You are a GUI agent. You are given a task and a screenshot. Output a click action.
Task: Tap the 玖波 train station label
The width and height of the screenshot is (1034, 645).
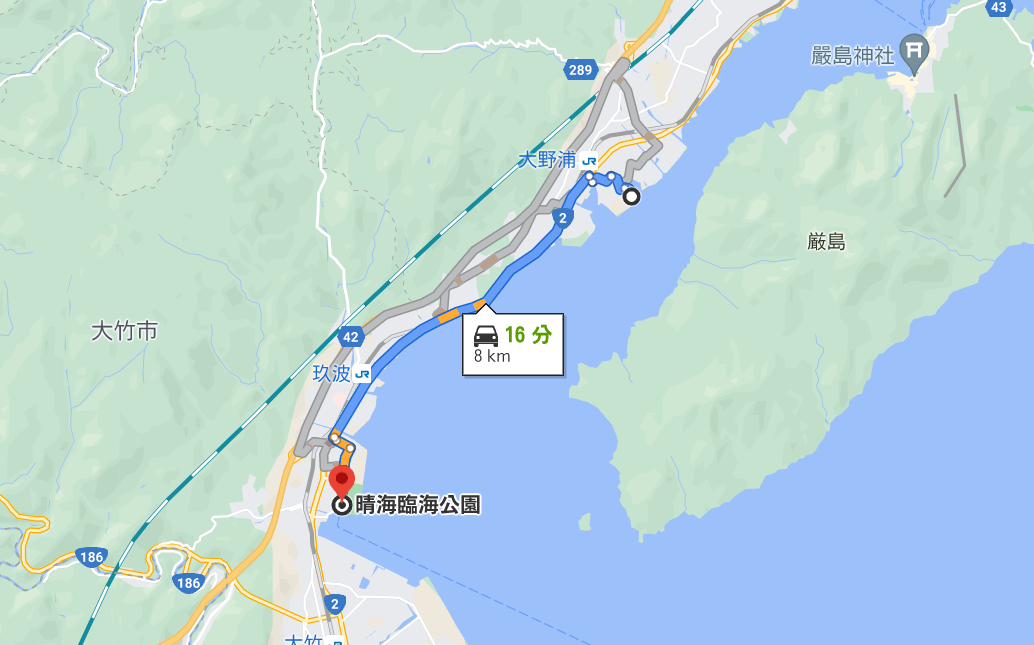pos(342,374)
